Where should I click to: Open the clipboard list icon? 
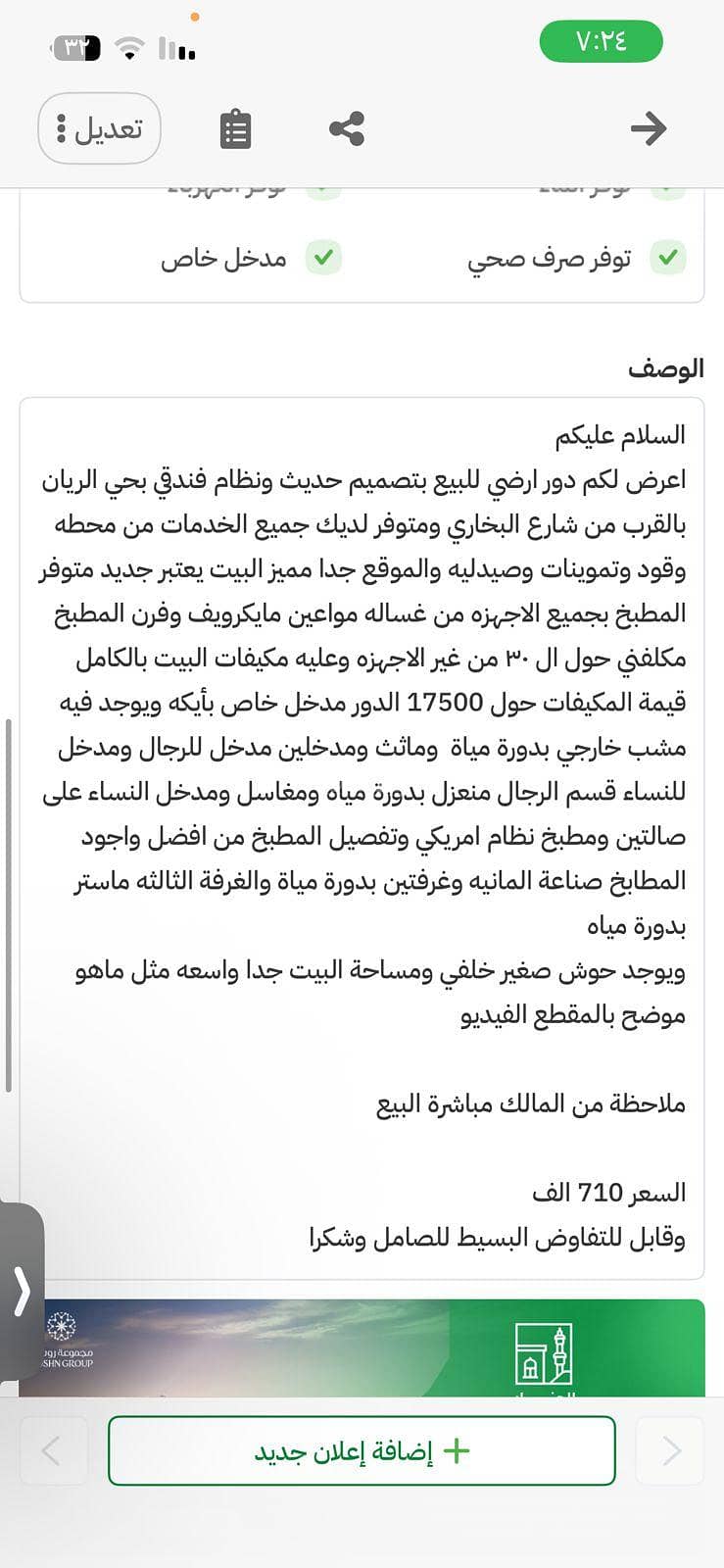click(235, 129)
